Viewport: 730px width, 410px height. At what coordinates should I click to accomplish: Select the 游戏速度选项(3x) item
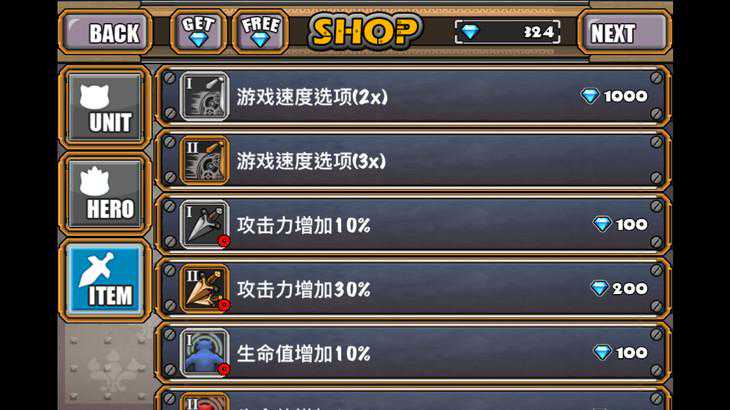point(412,161)
